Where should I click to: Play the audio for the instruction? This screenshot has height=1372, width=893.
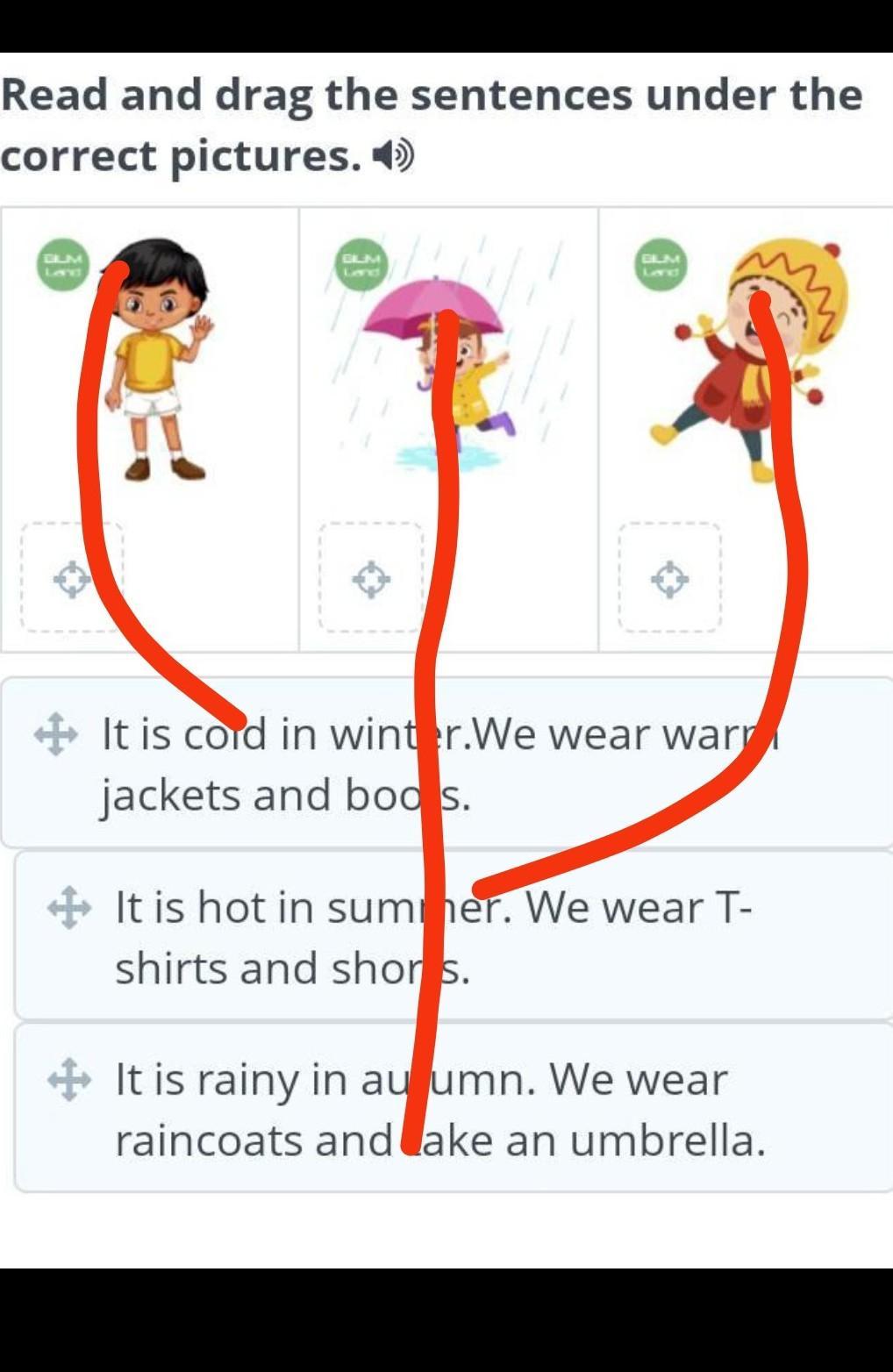[x=392, y=157]
